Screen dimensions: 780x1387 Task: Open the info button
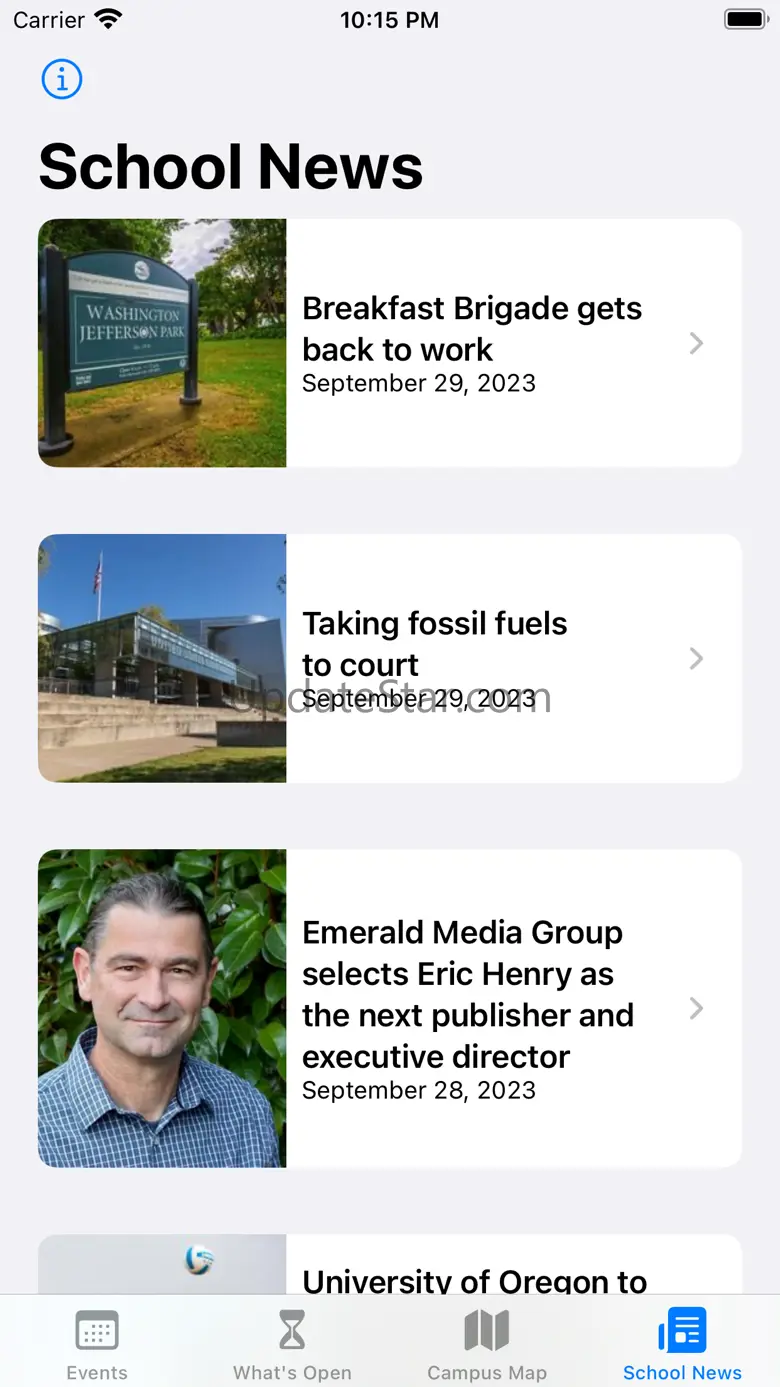[62, 79]
